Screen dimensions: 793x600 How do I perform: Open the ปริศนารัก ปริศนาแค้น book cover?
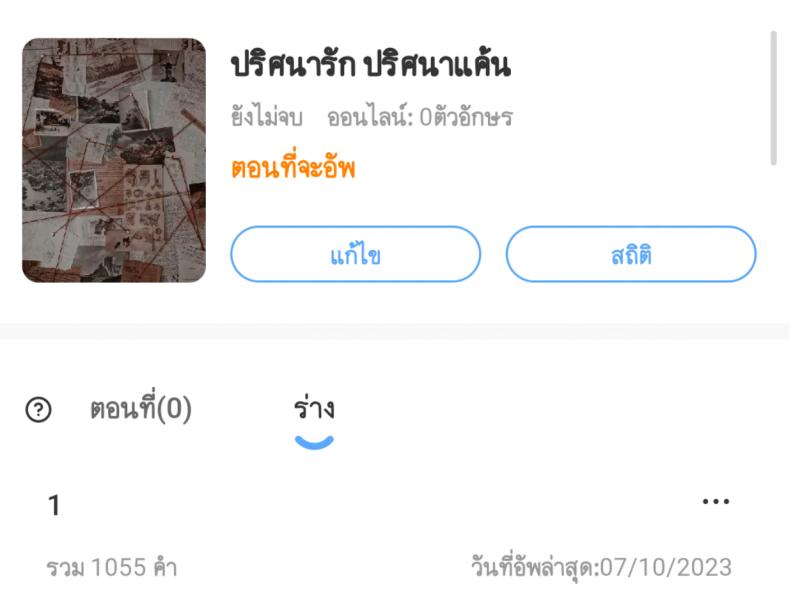pos(114,160)
